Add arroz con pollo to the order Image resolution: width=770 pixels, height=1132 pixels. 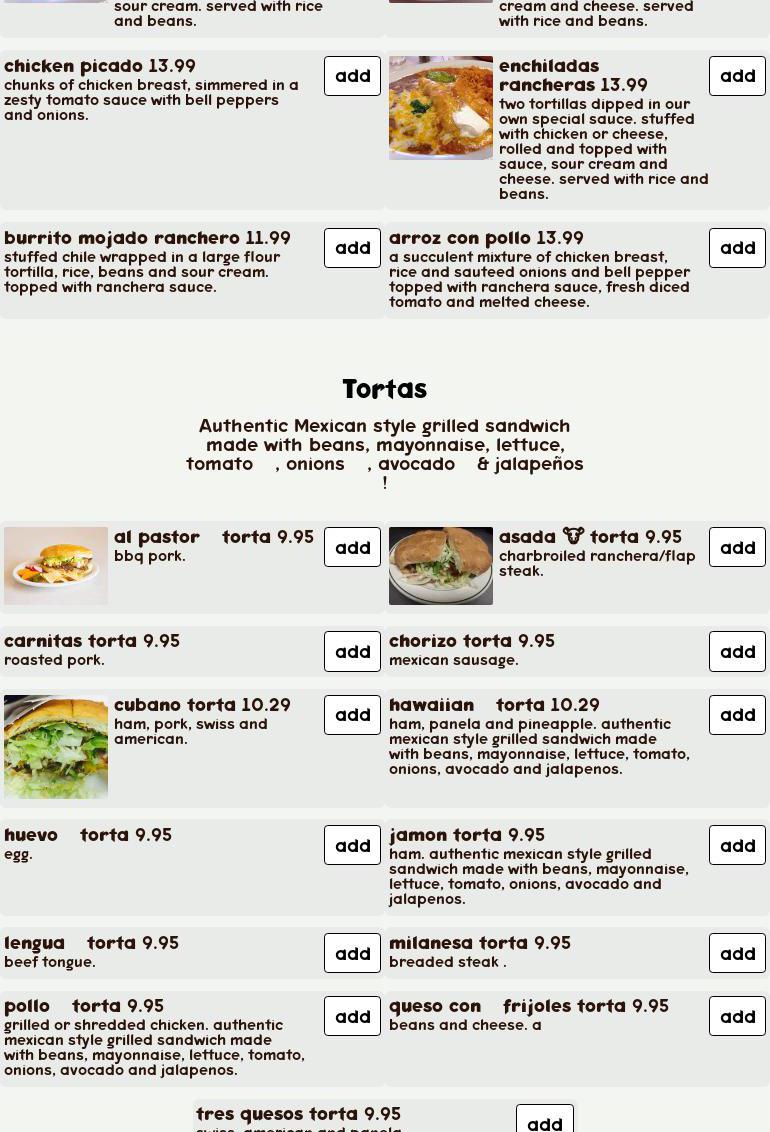point(737,248)
